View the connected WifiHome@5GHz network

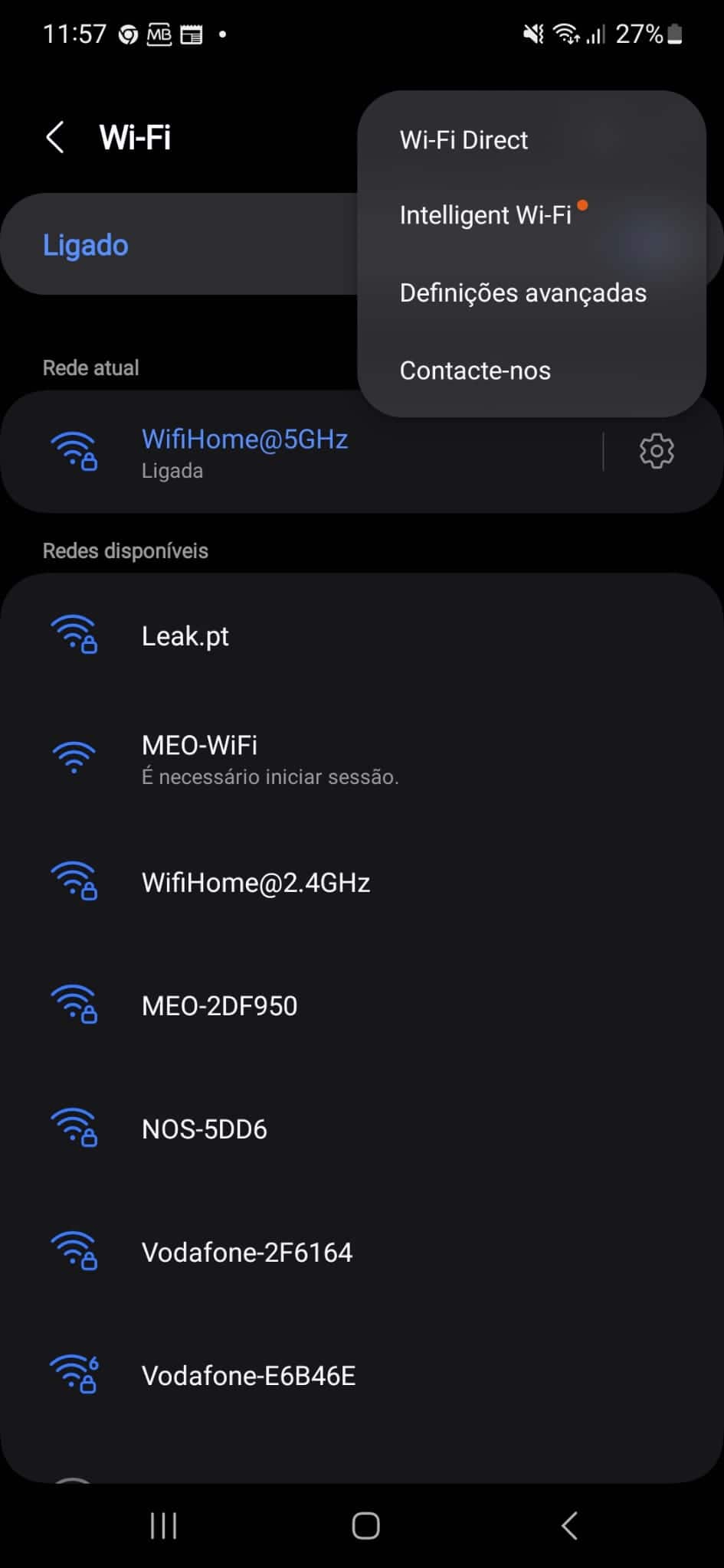(x=245, y=452)
